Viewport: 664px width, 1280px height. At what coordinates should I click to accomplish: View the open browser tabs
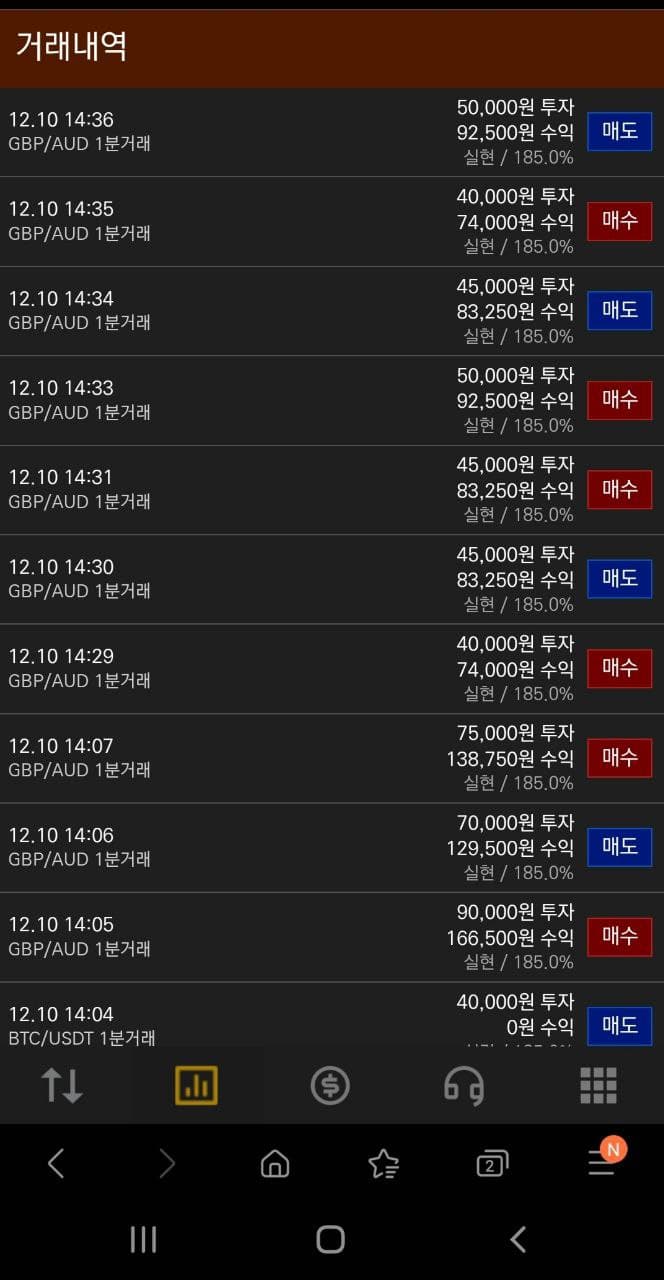[x=492, y=1163]
